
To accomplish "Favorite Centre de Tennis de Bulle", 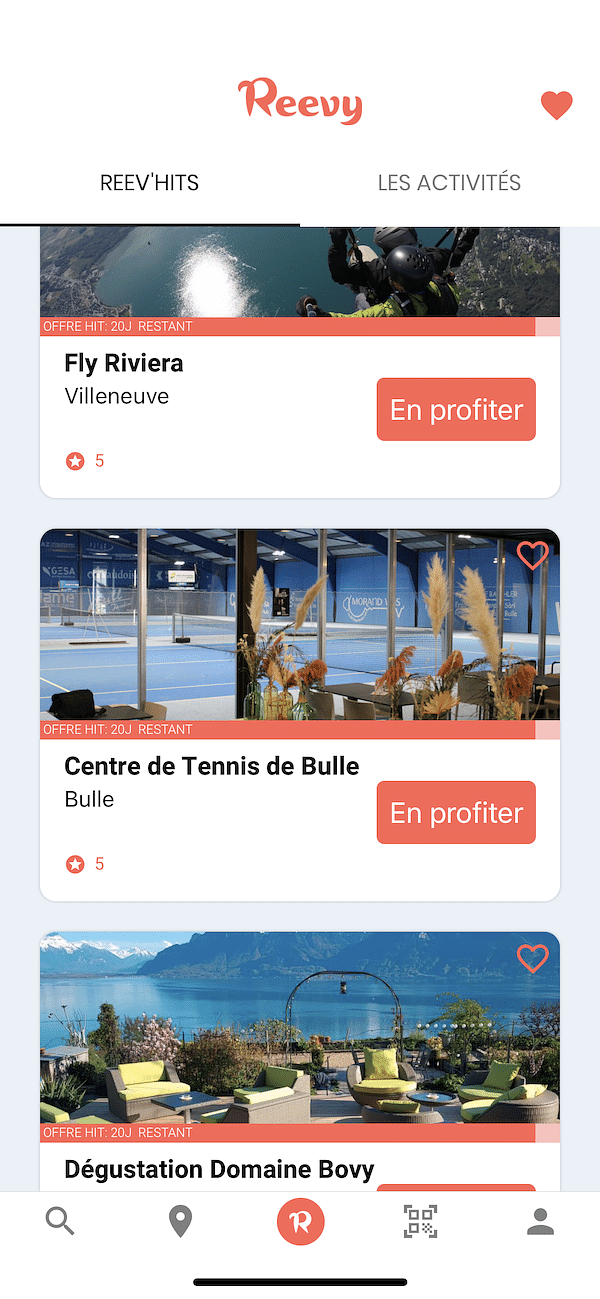I will coord(532,556).
